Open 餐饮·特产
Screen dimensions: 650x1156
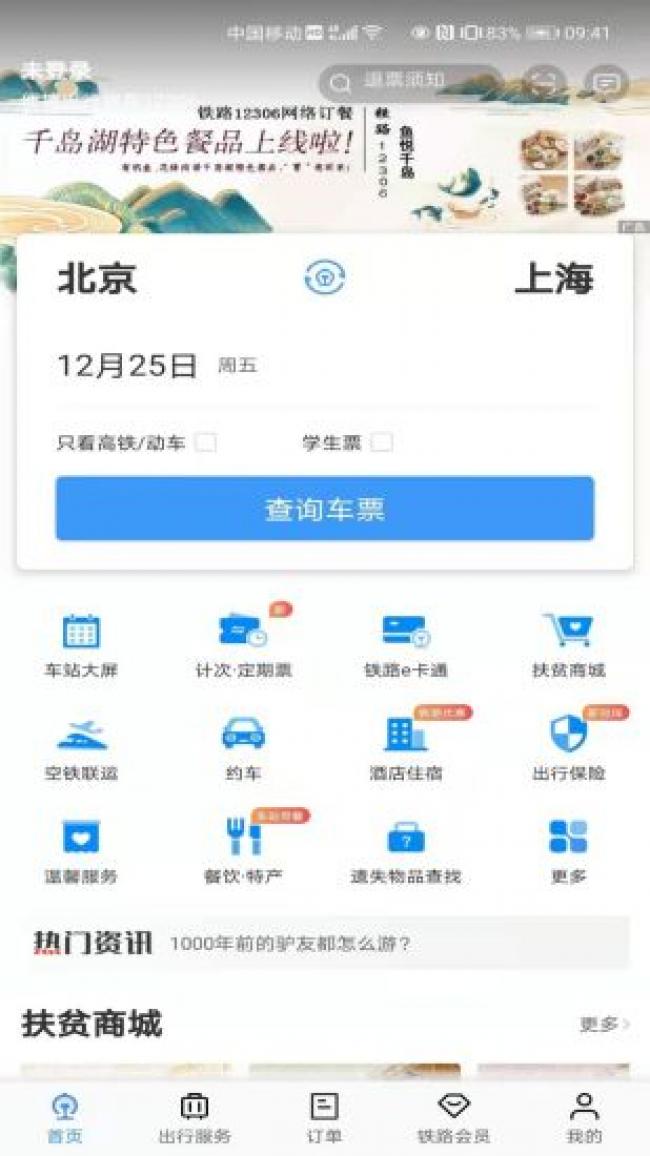tap(243, 849)
